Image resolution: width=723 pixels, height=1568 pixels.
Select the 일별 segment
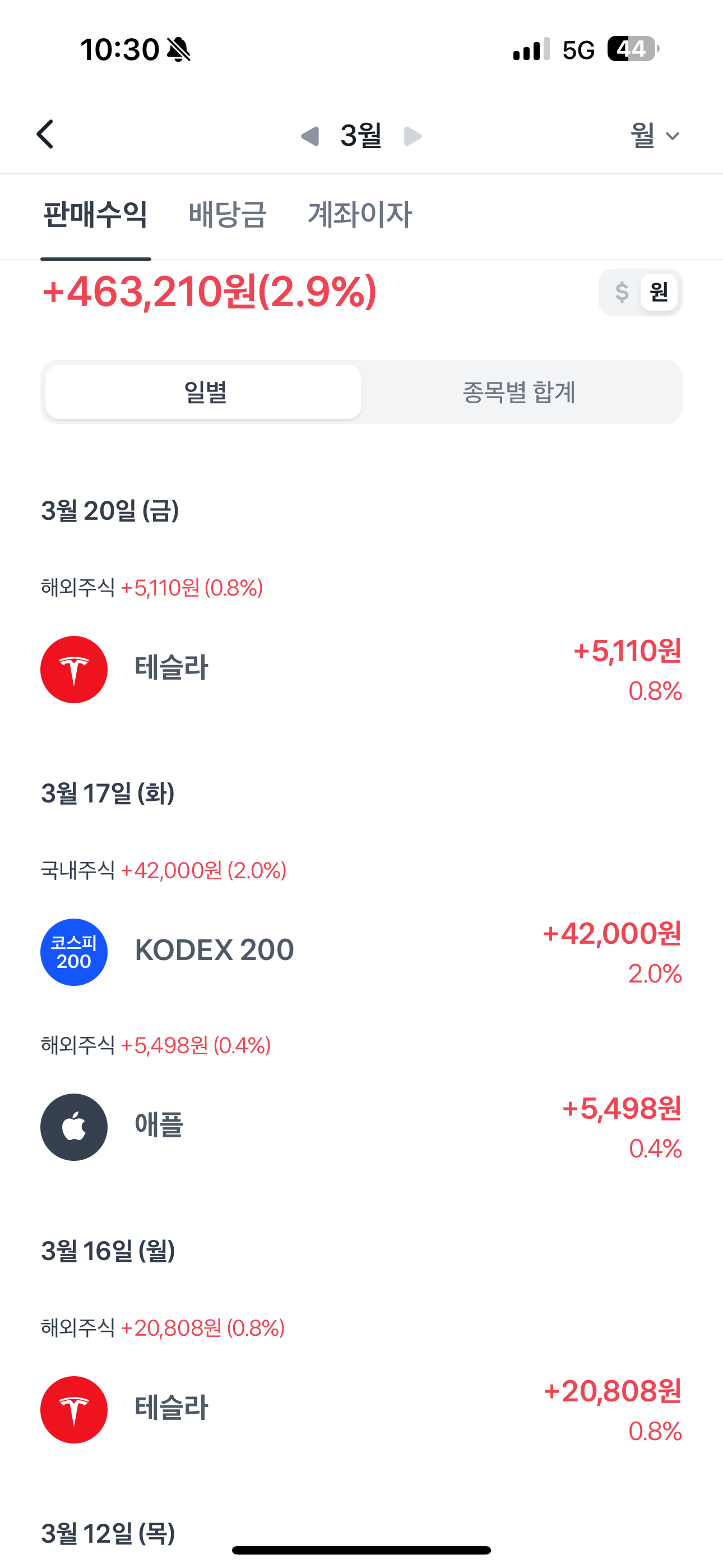pos(204,392)
